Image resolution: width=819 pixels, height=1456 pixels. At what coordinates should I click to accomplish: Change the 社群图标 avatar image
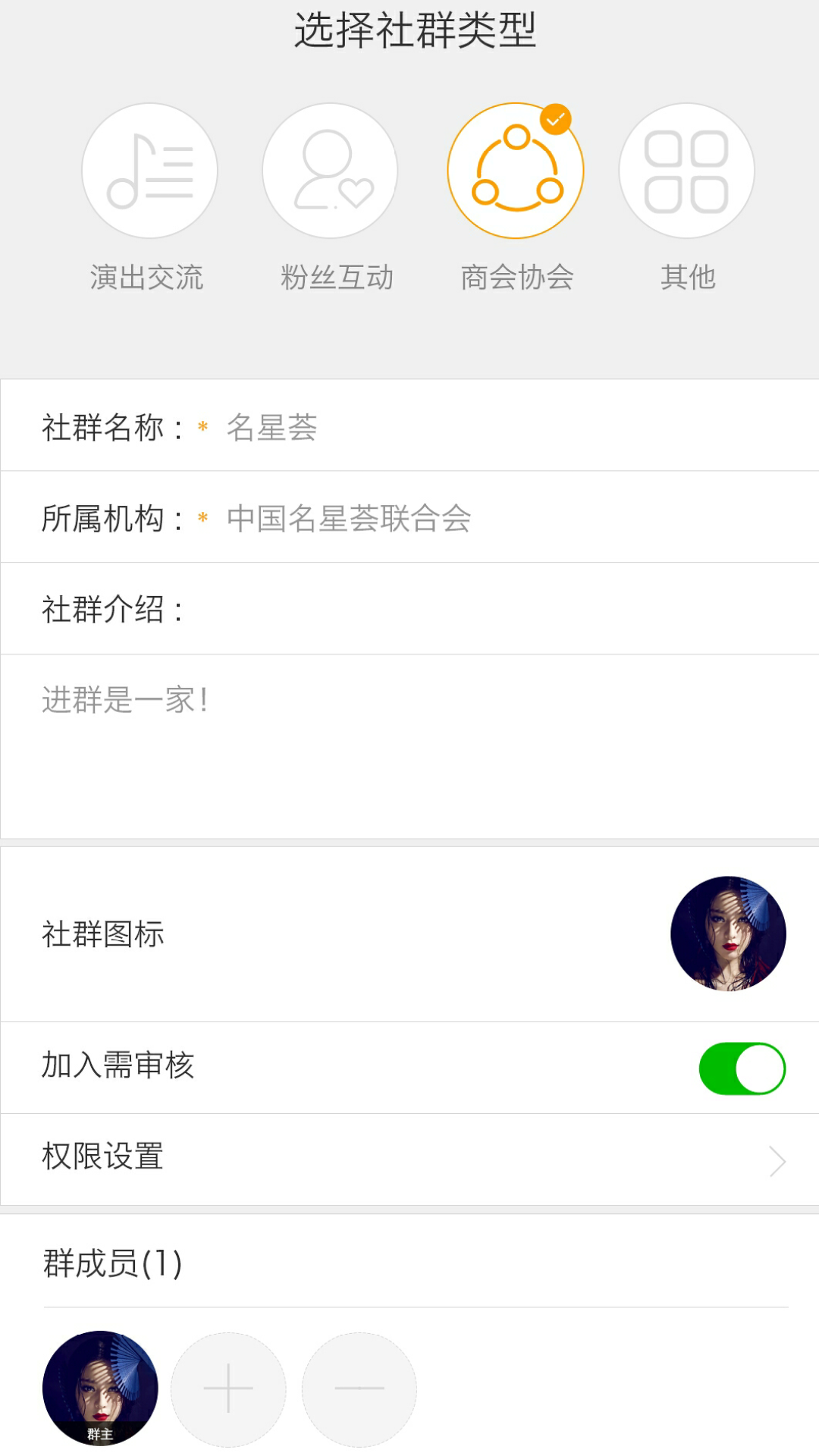(x=728, y=934)
